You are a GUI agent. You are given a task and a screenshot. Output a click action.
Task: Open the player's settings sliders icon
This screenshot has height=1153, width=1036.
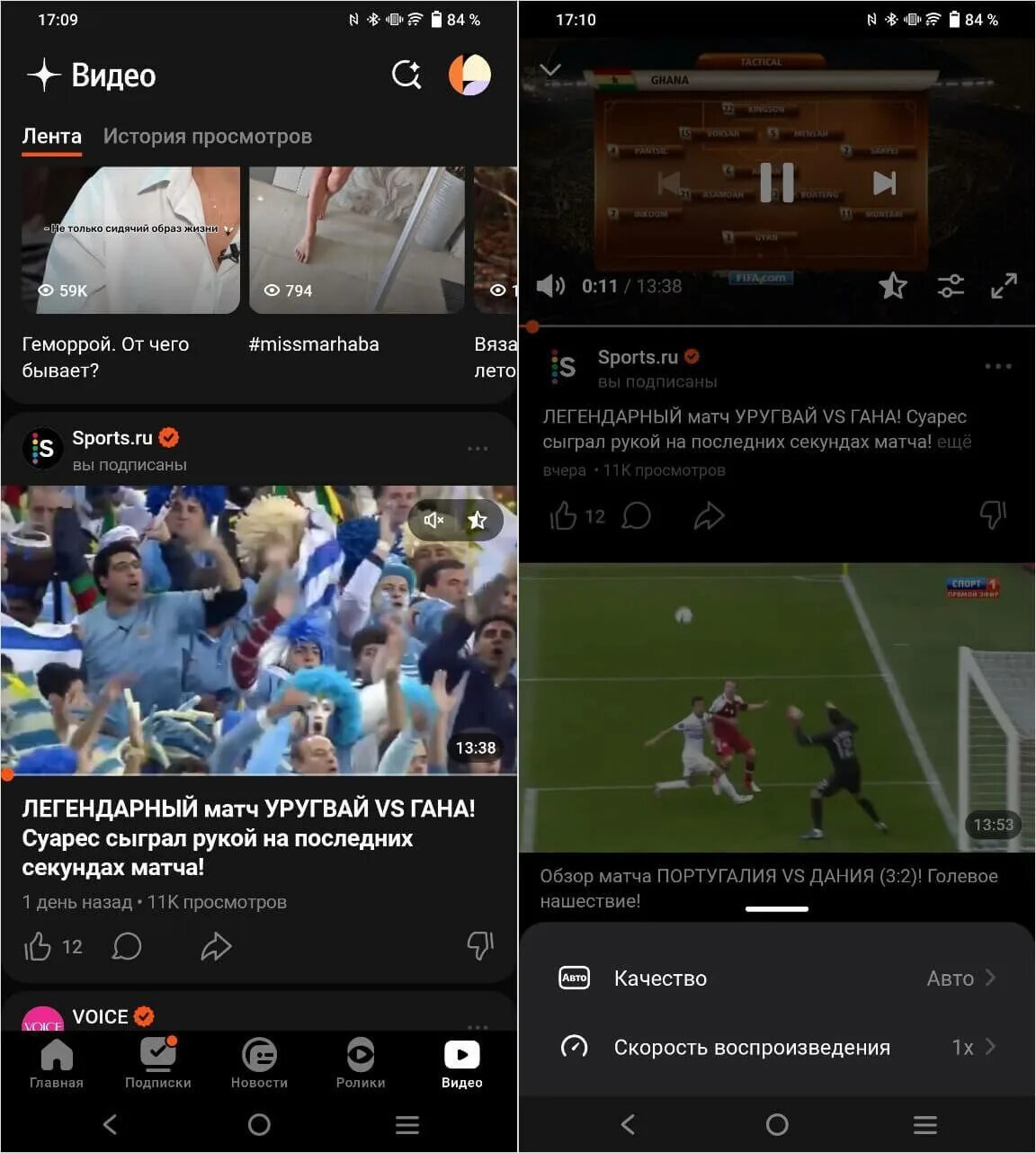coord(951,286)
